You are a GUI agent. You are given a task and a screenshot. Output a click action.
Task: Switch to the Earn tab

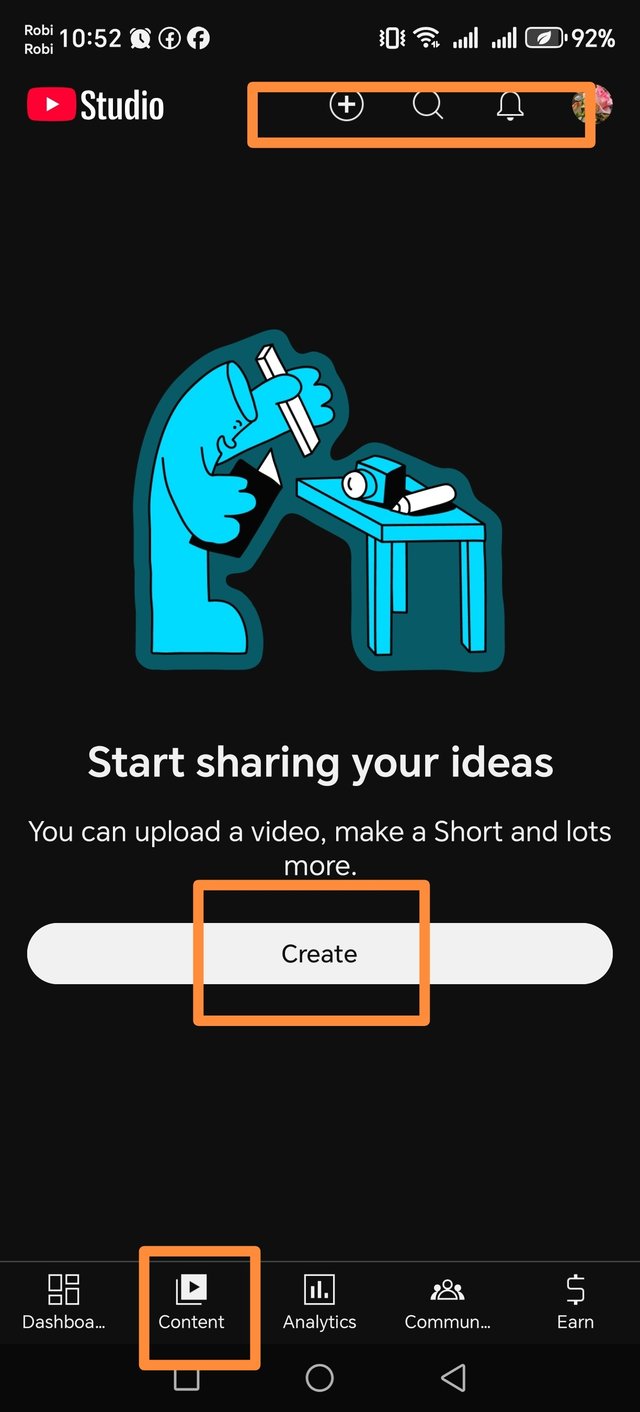click(575, 1302)
